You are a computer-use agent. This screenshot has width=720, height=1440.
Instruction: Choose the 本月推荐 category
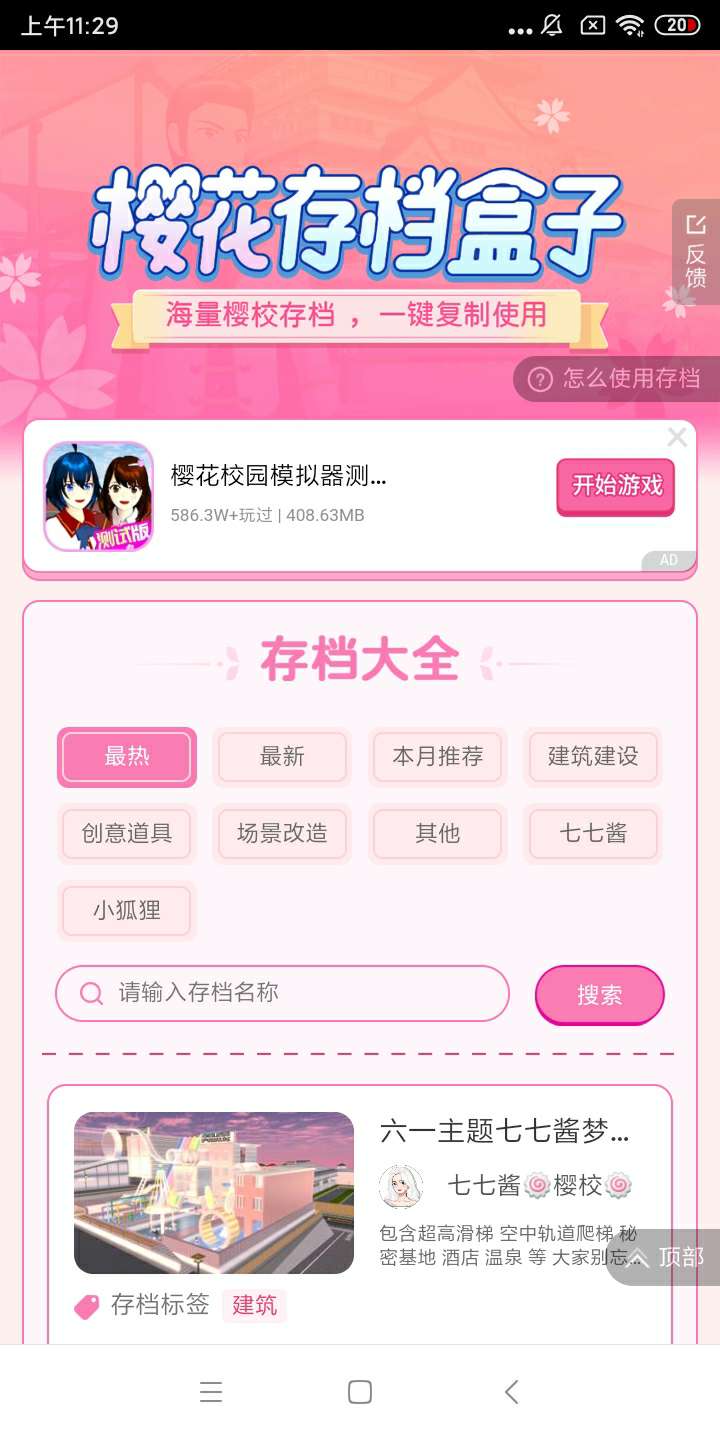click(437, 757)
